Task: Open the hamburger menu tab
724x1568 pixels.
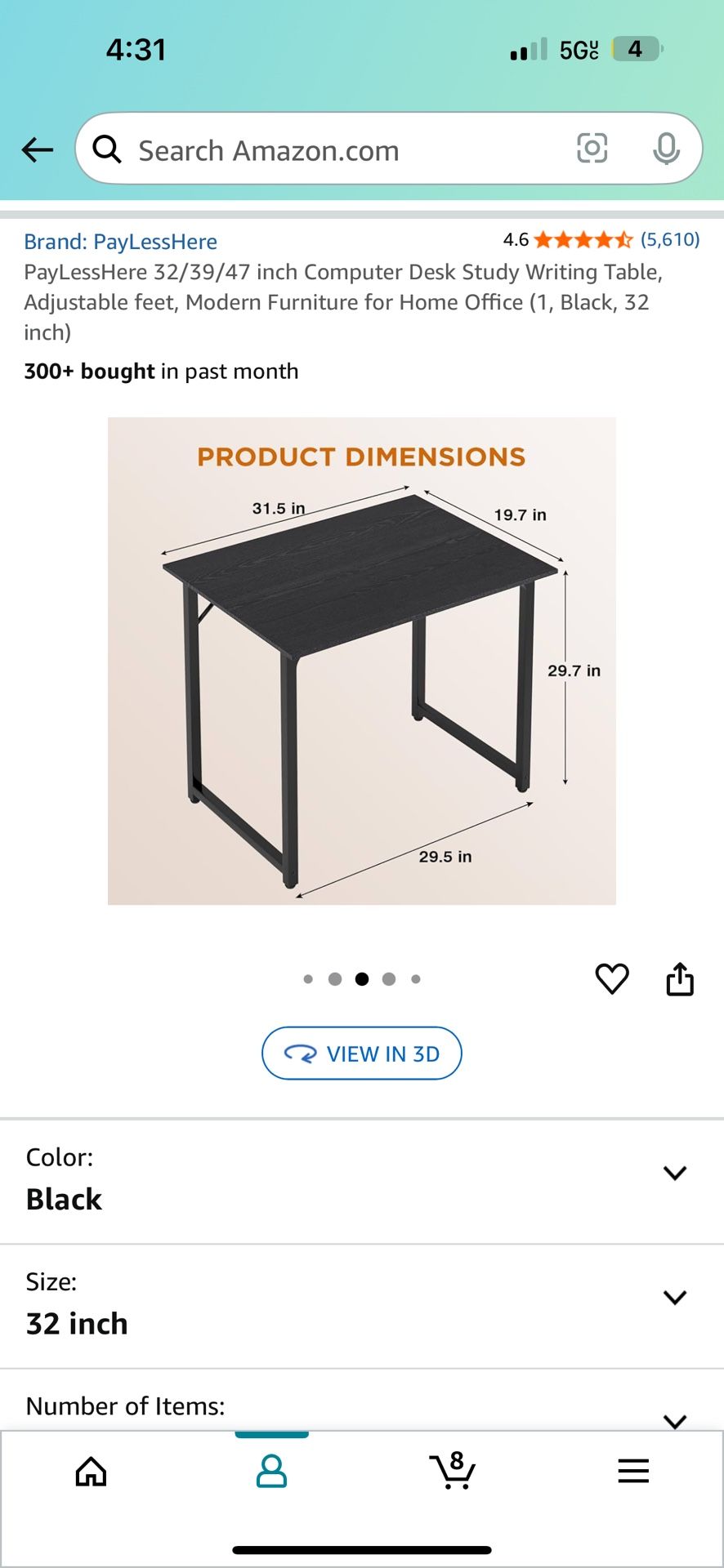Action: coord(633,1472)
